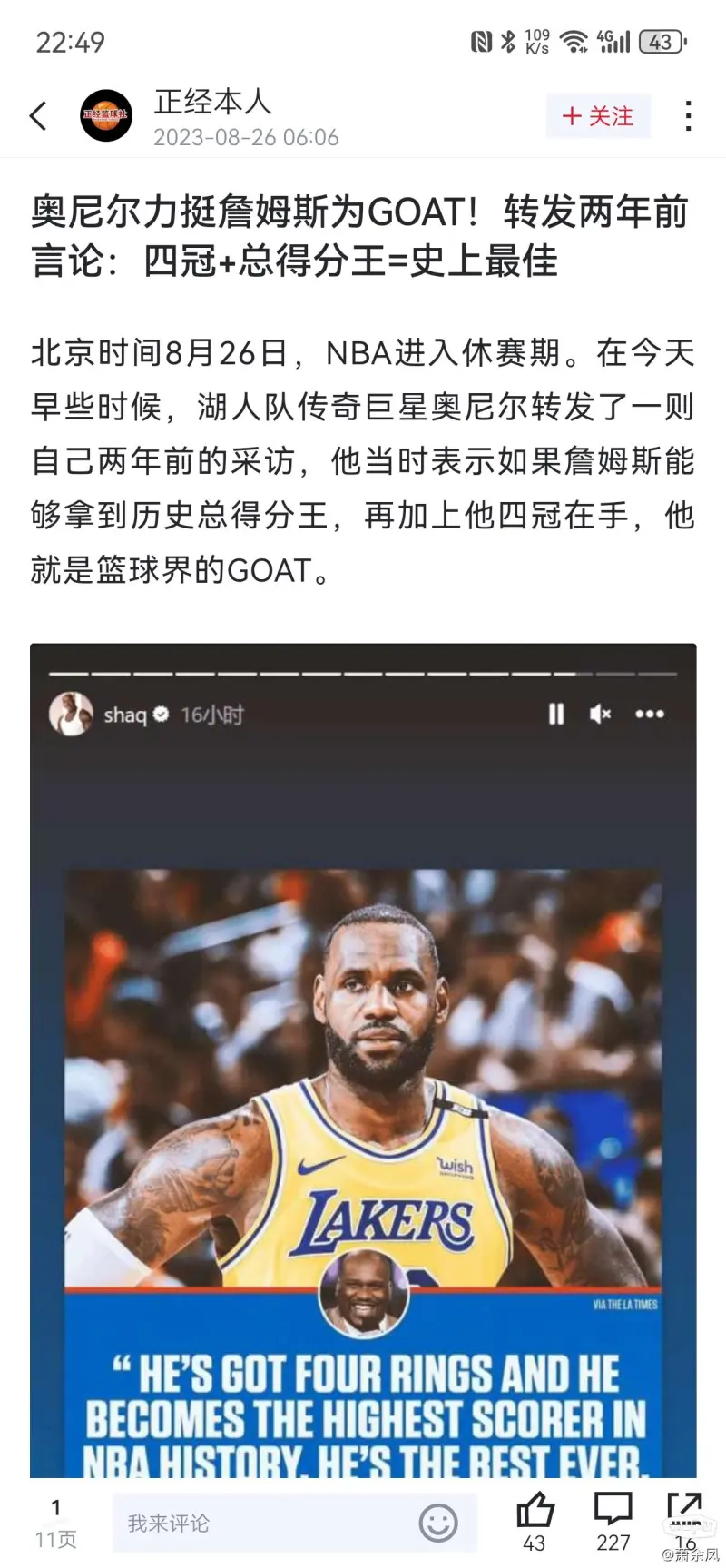Open the three-dot overflow menu
The image size is (726, 1568).
point(689,116)
